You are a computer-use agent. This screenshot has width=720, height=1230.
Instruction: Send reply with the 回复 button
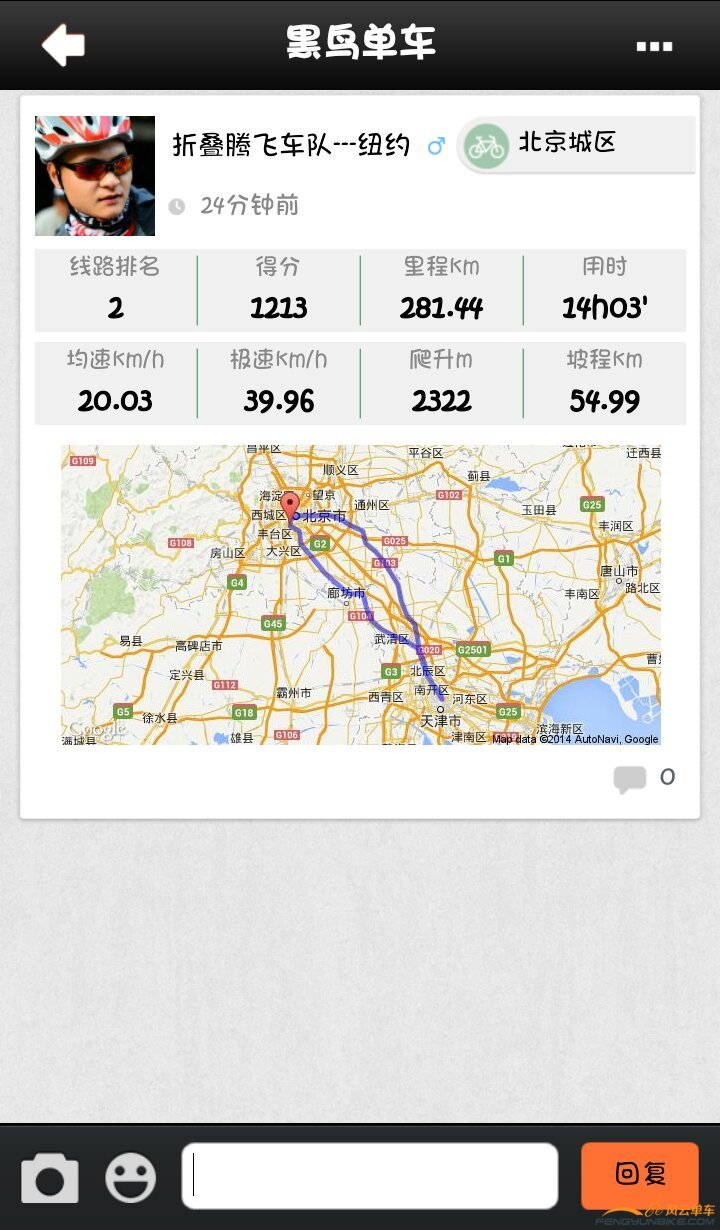coord(640,1175)
